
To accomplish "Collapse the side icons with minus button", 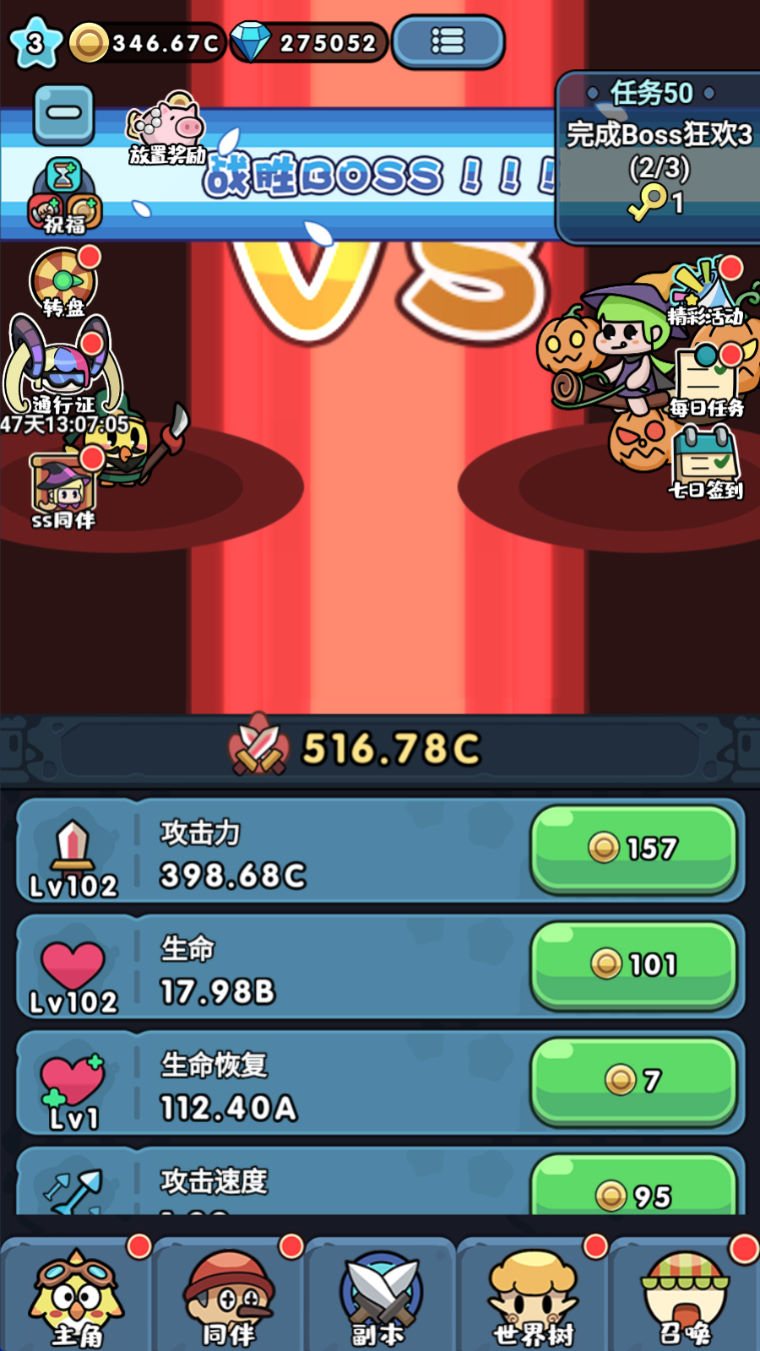I will click(x=64, y=113).
